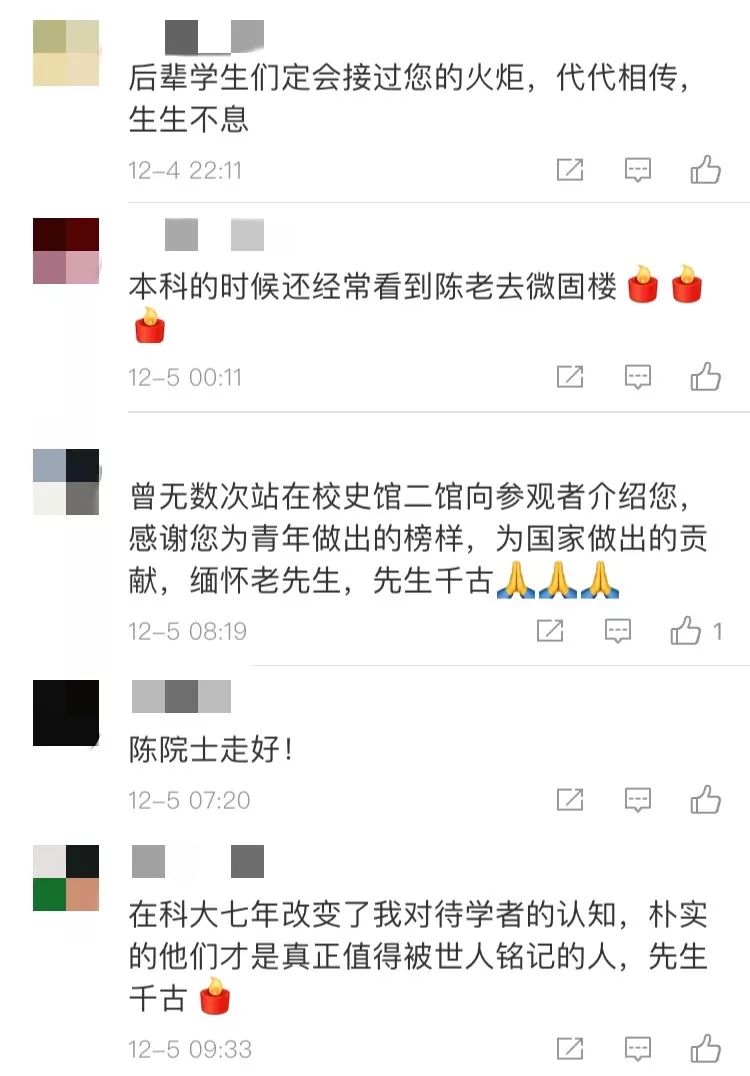Share the comment 陈院士走好！
The height and width of the screenshot is (1076, 750).
(570, 799)
